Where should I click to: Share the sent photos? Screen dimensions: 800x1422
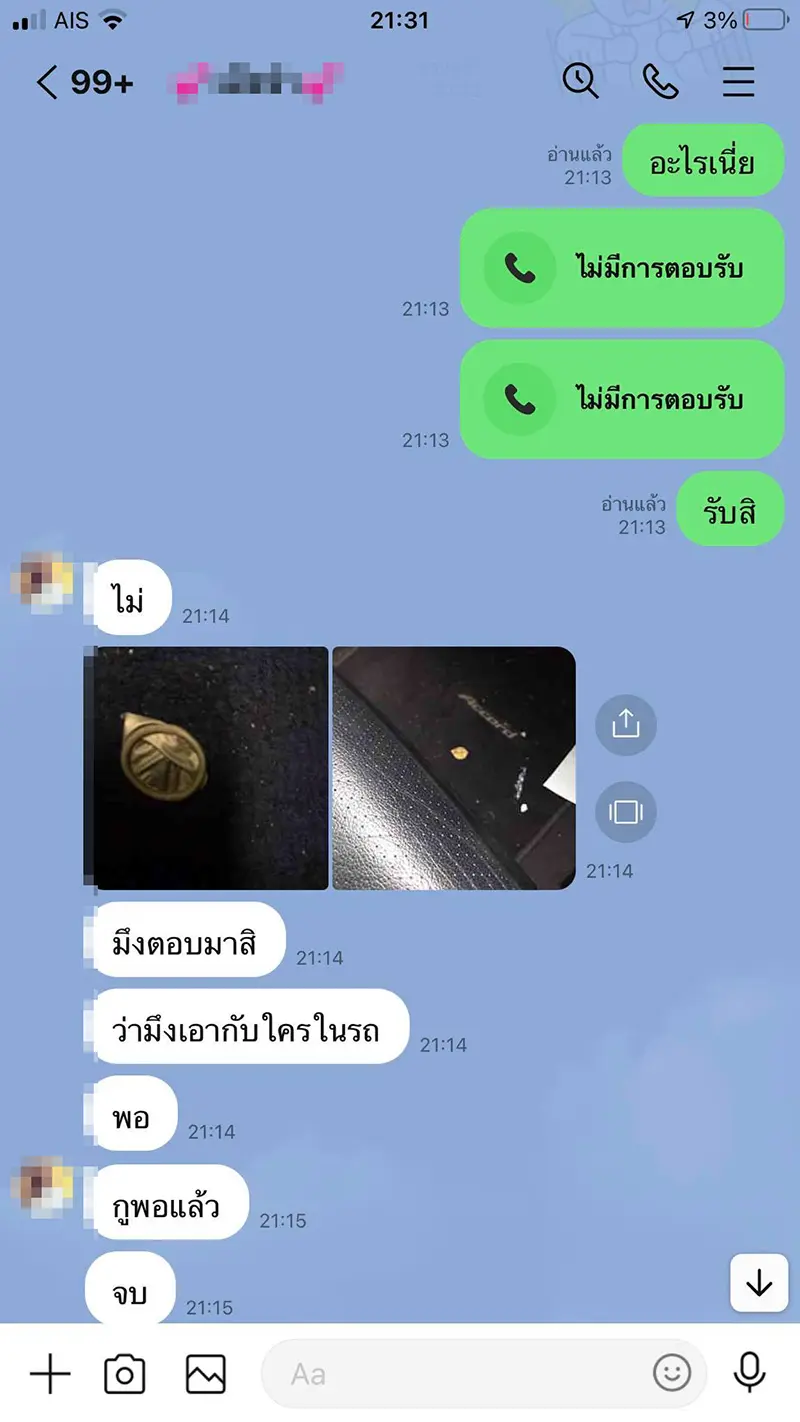click(x=625, y=724)
